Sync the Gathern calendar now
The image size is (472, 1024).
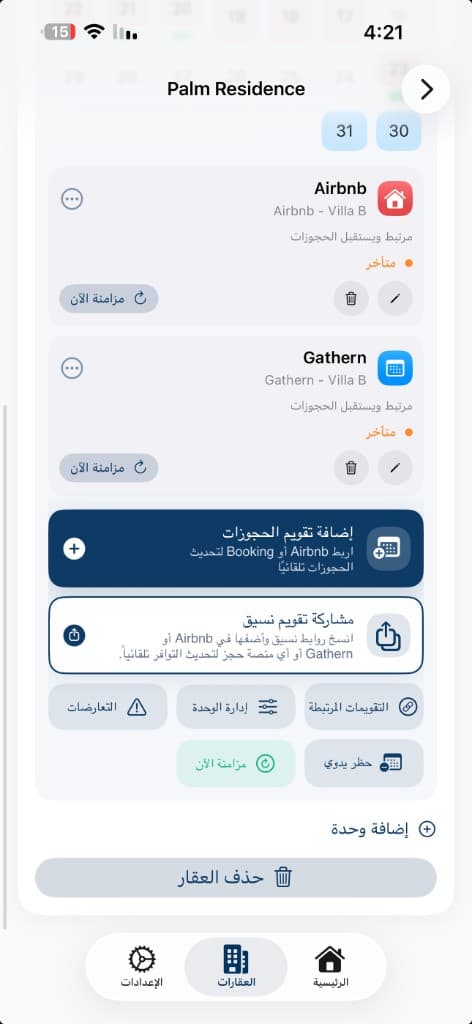[109, 468]
